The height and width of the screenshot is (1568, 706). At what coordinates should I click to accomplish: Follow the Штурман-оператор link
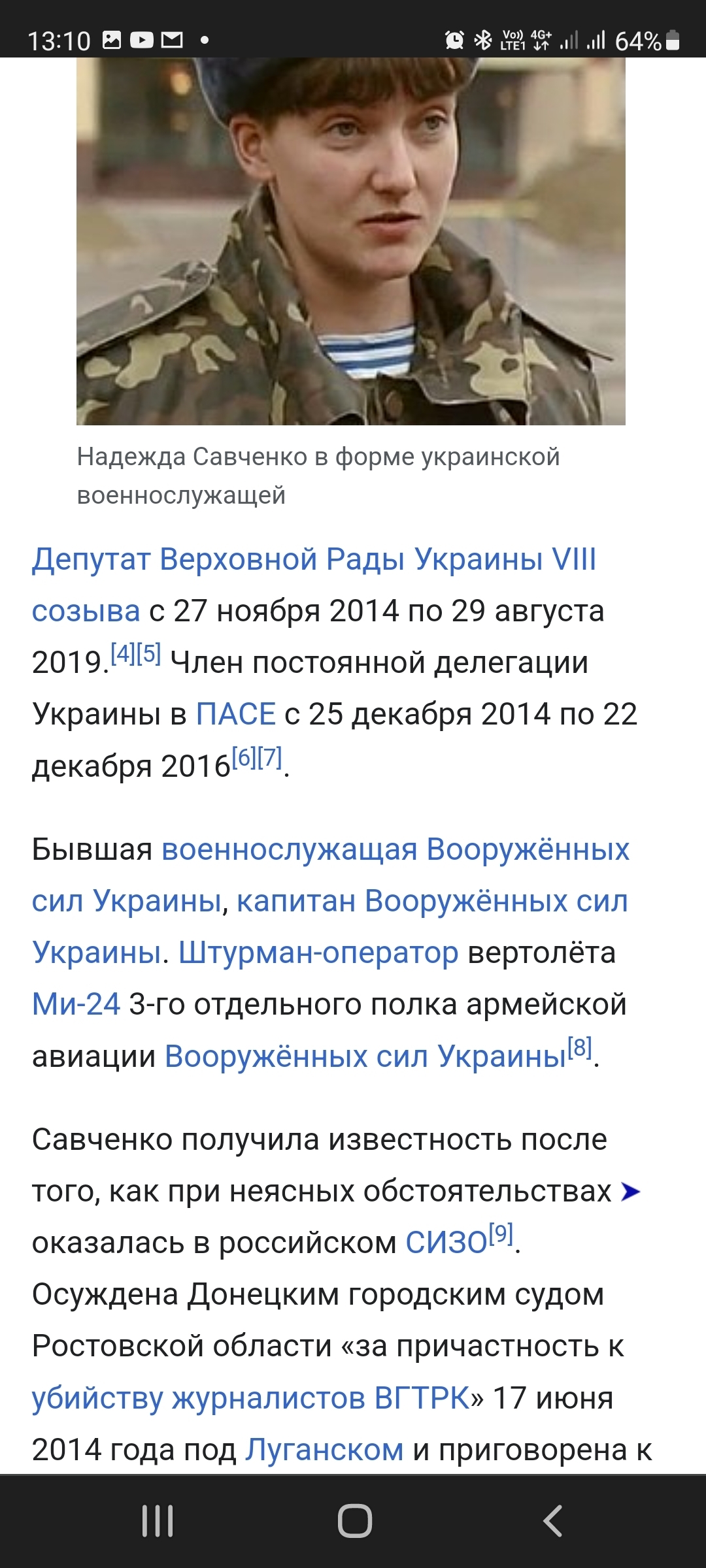coord(318,953)
